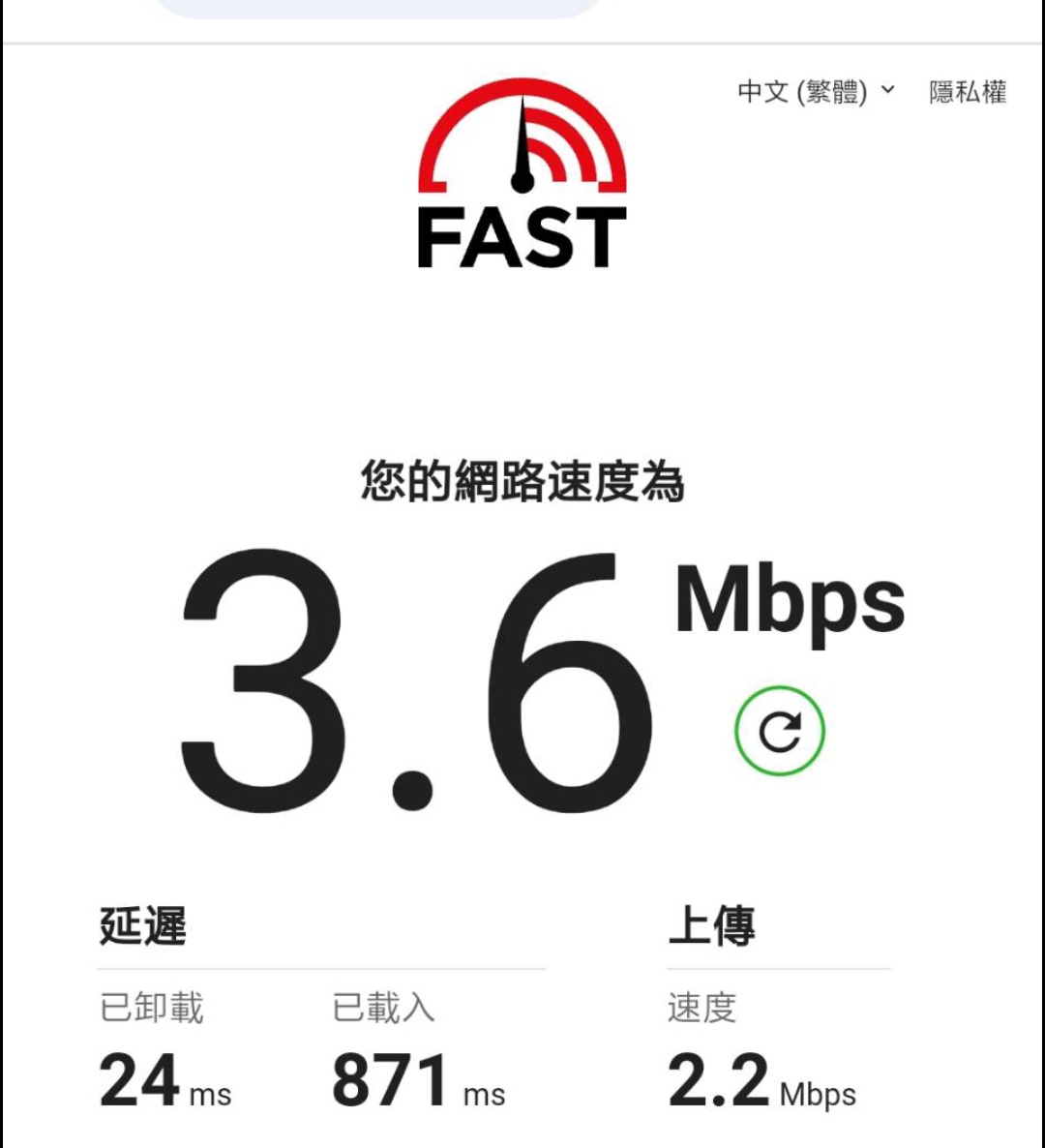Screen dimensions: 1045x1148
Task: Open the 隱私權 privacy link
Action: [968, 92]
